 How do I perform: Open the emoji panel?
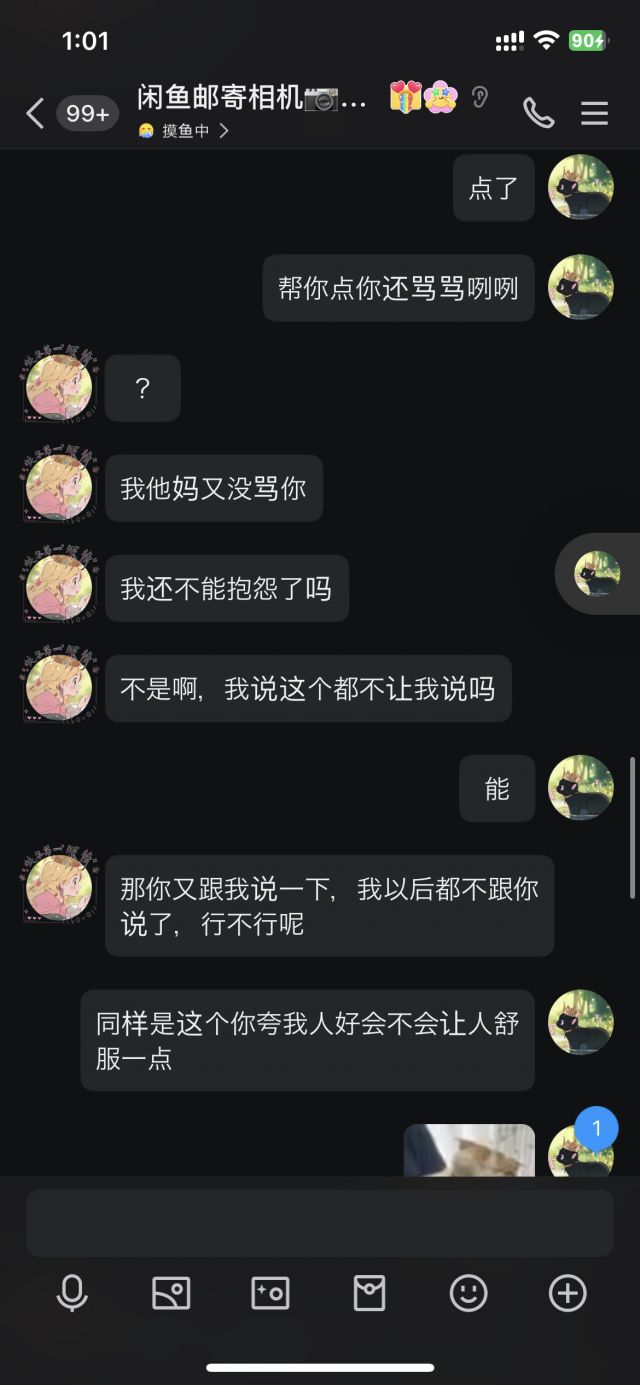[x=468, y=1293]
